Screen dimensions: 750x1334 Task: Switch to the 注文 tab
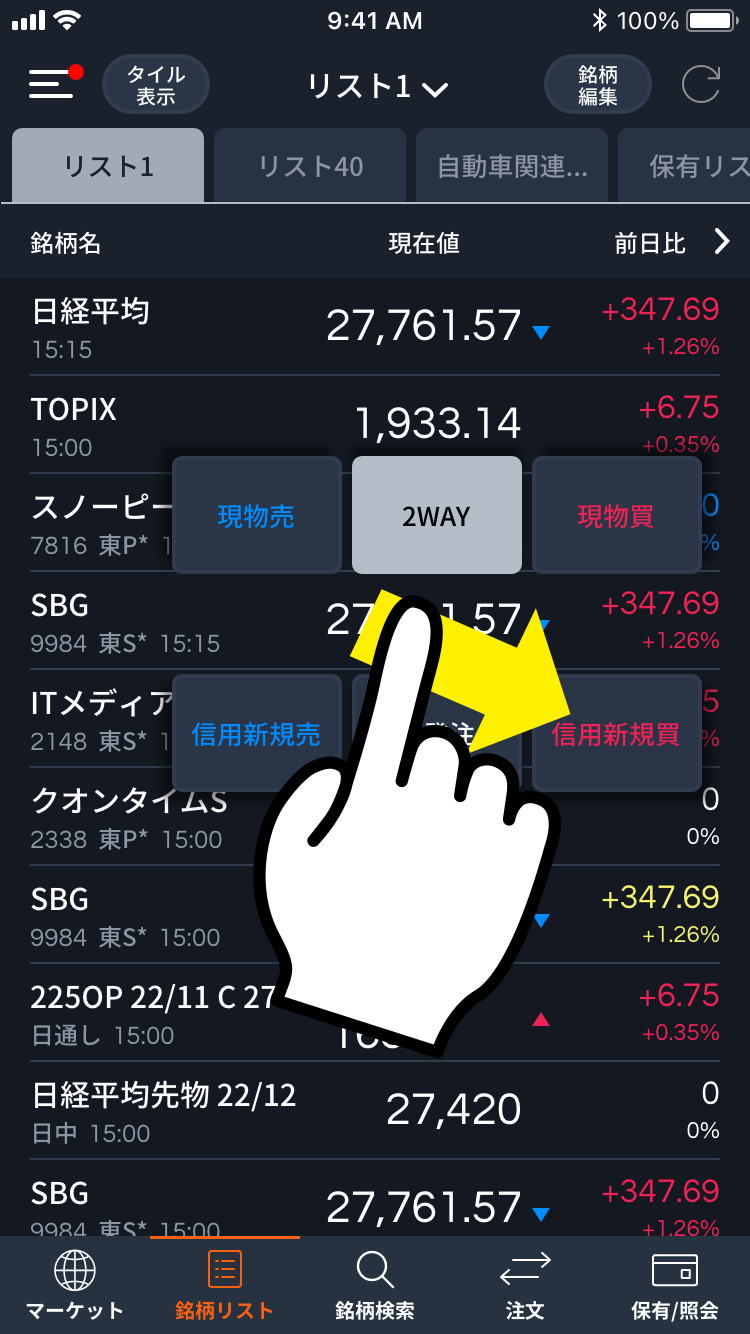(525, 1286)
